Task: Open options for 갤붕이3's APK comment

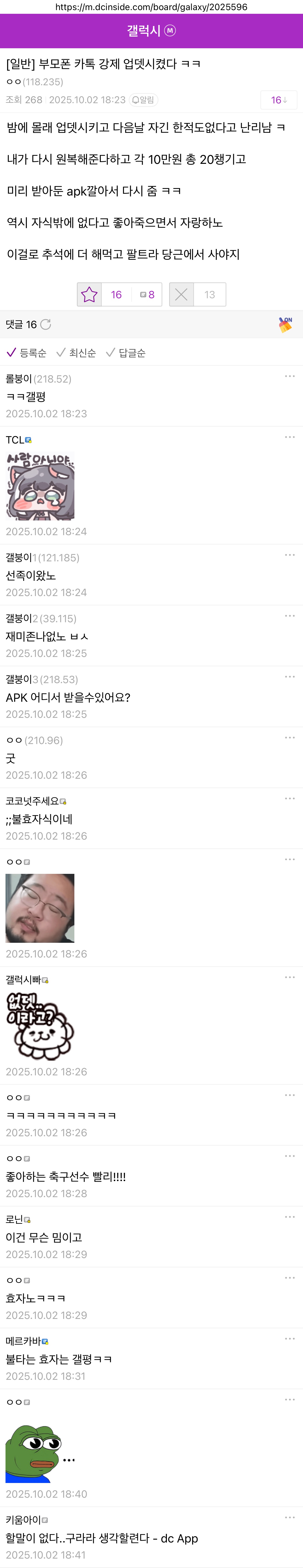Action: coord(290,677)
